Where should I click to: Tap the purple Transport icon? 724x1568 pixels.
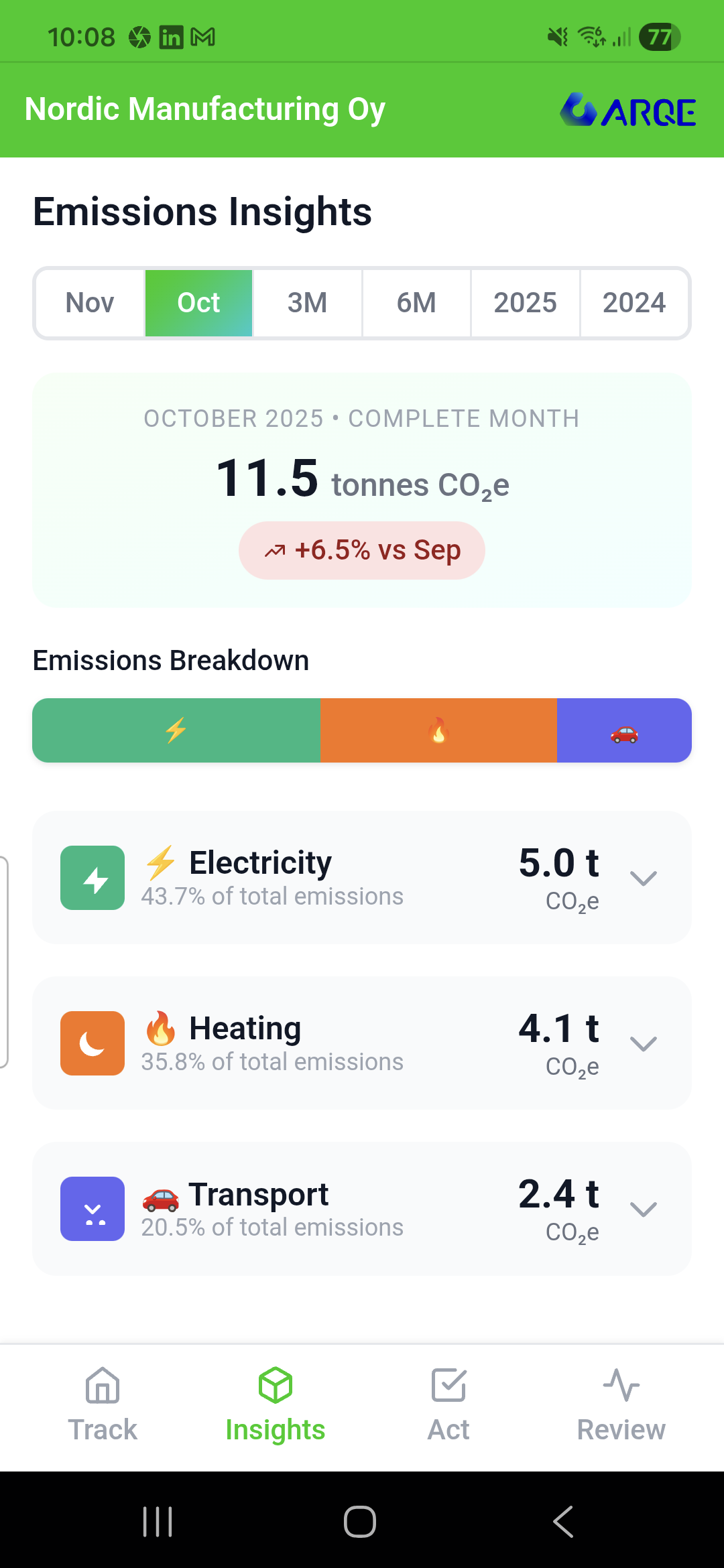pyautogui.click(x=93, y=1209)
